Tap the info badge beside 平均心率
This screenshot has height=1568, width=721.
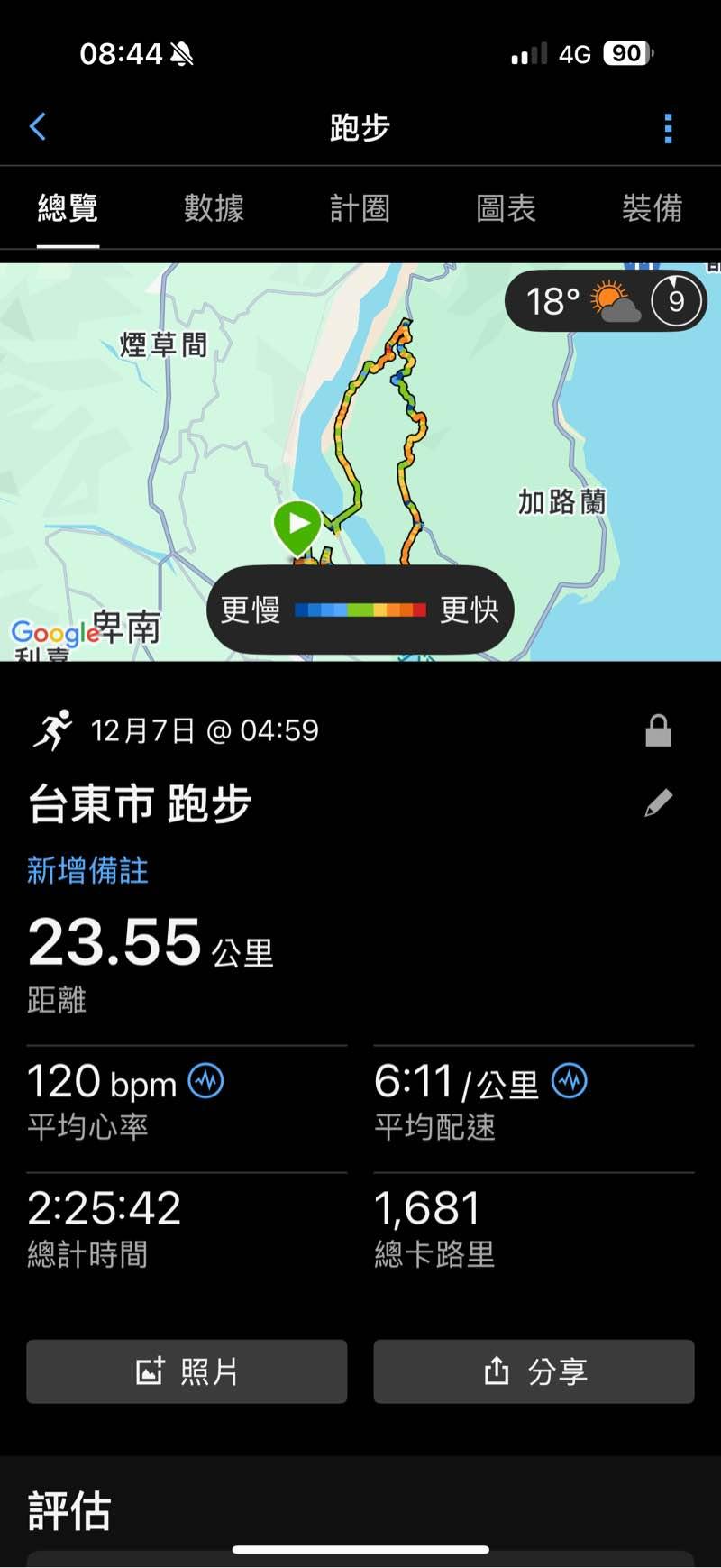coord(205,1080)
